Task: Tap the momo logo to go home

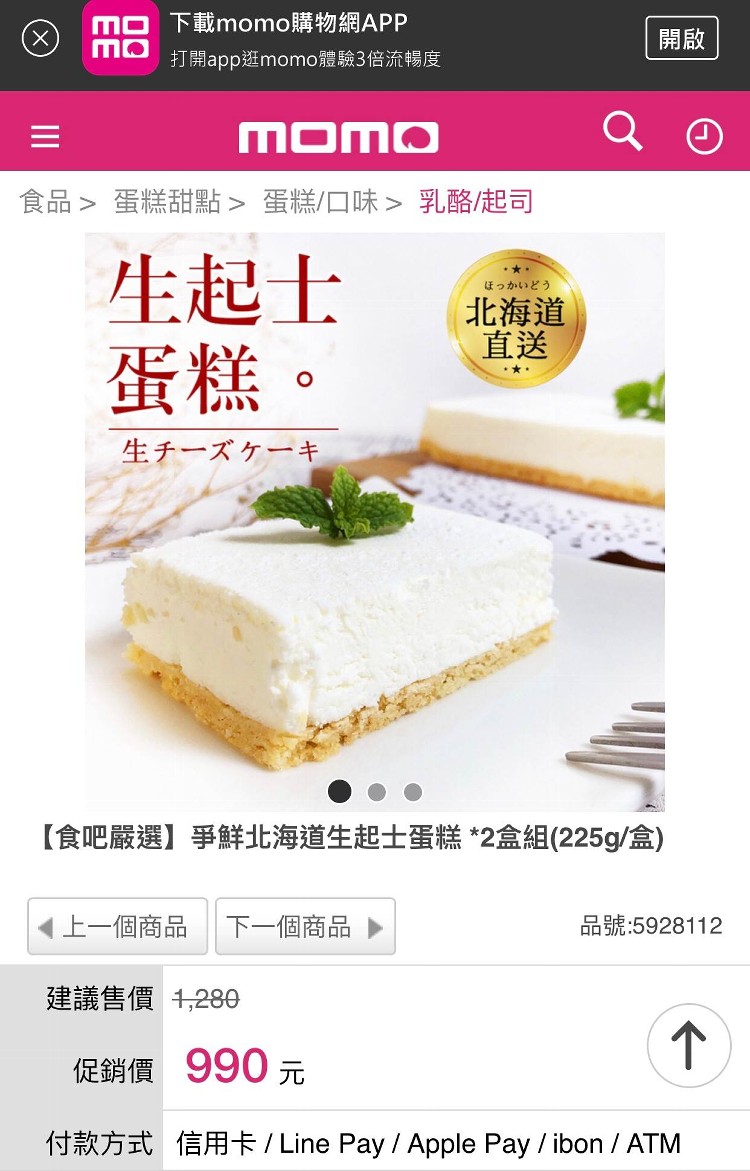Action: (x=339, y=137)
